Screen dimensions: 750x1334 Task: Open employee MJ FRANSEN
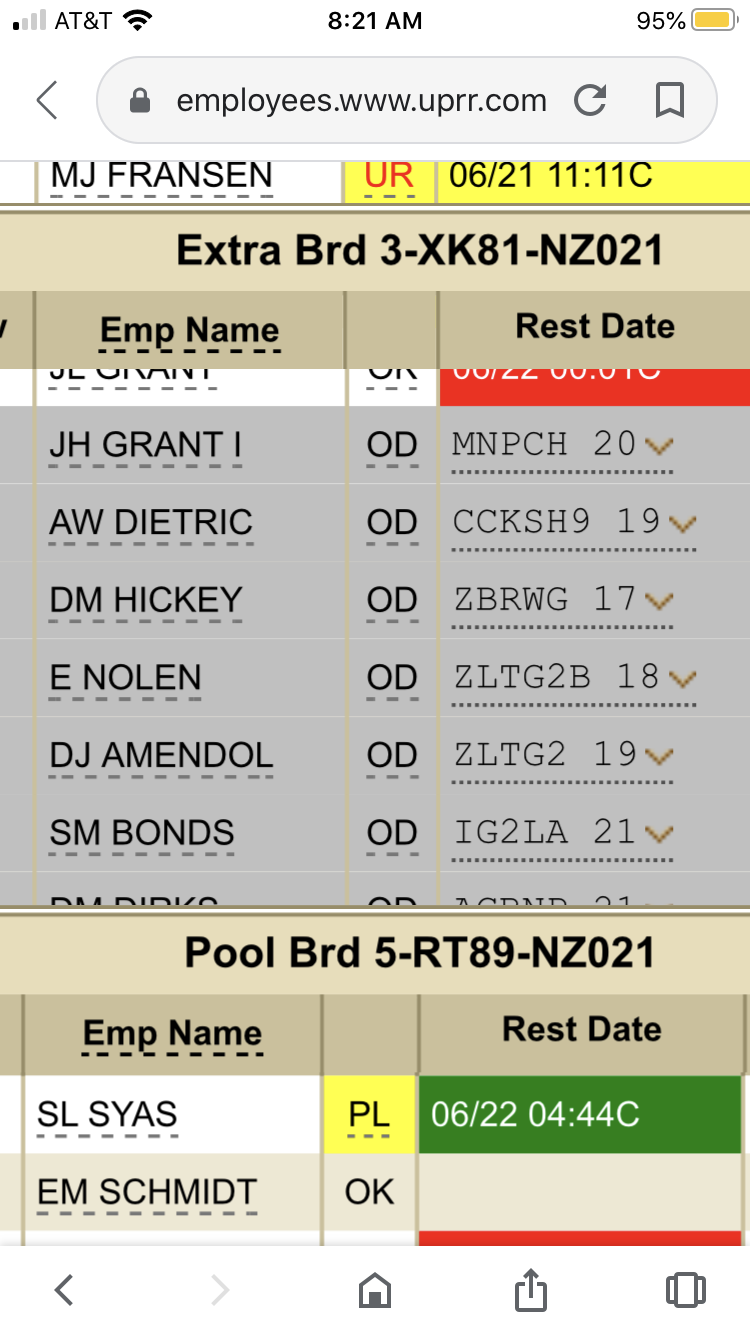(161, 176)
